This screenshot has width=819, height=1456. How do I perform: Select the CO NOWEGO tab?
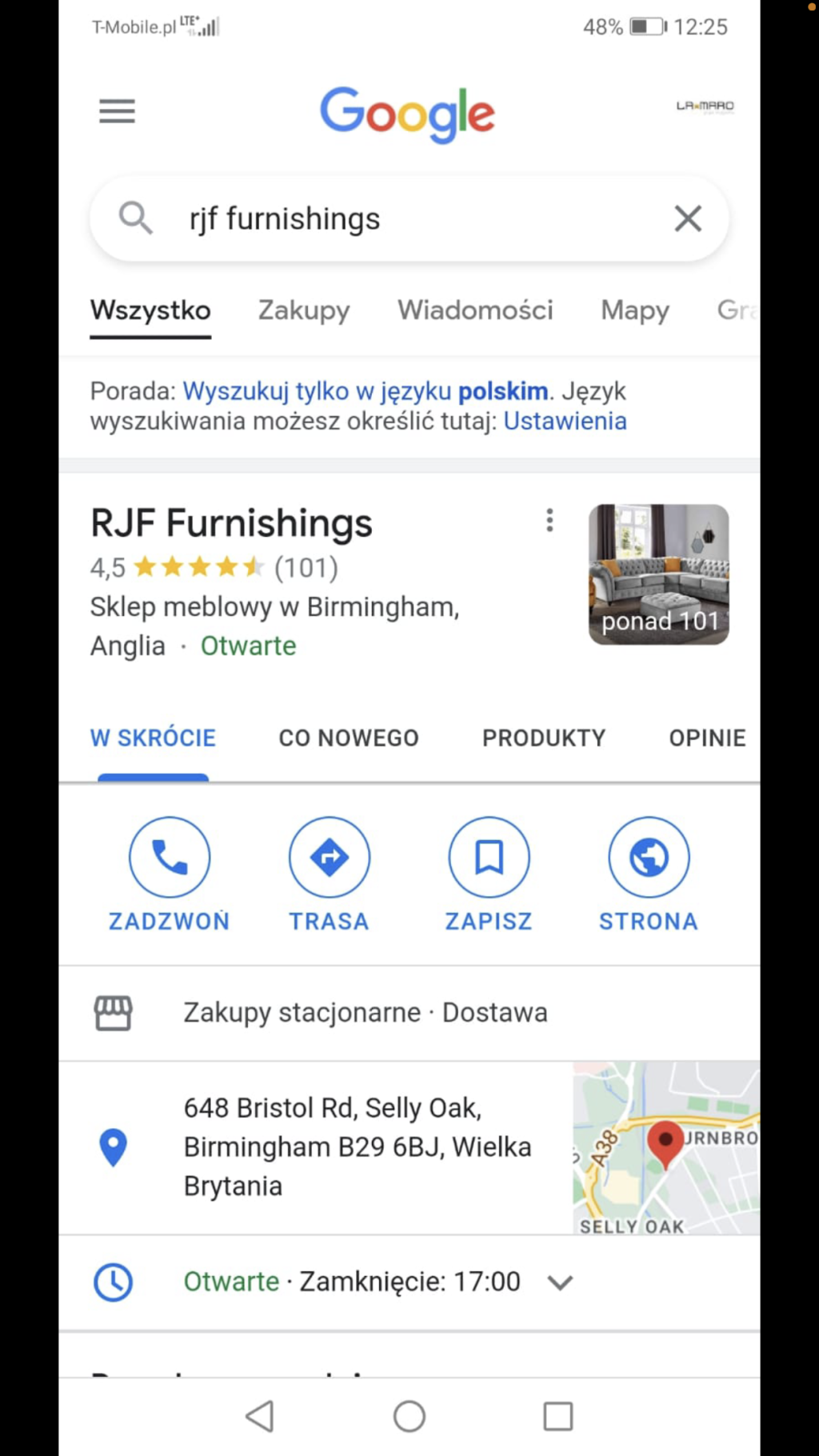[x=349, y=738]
